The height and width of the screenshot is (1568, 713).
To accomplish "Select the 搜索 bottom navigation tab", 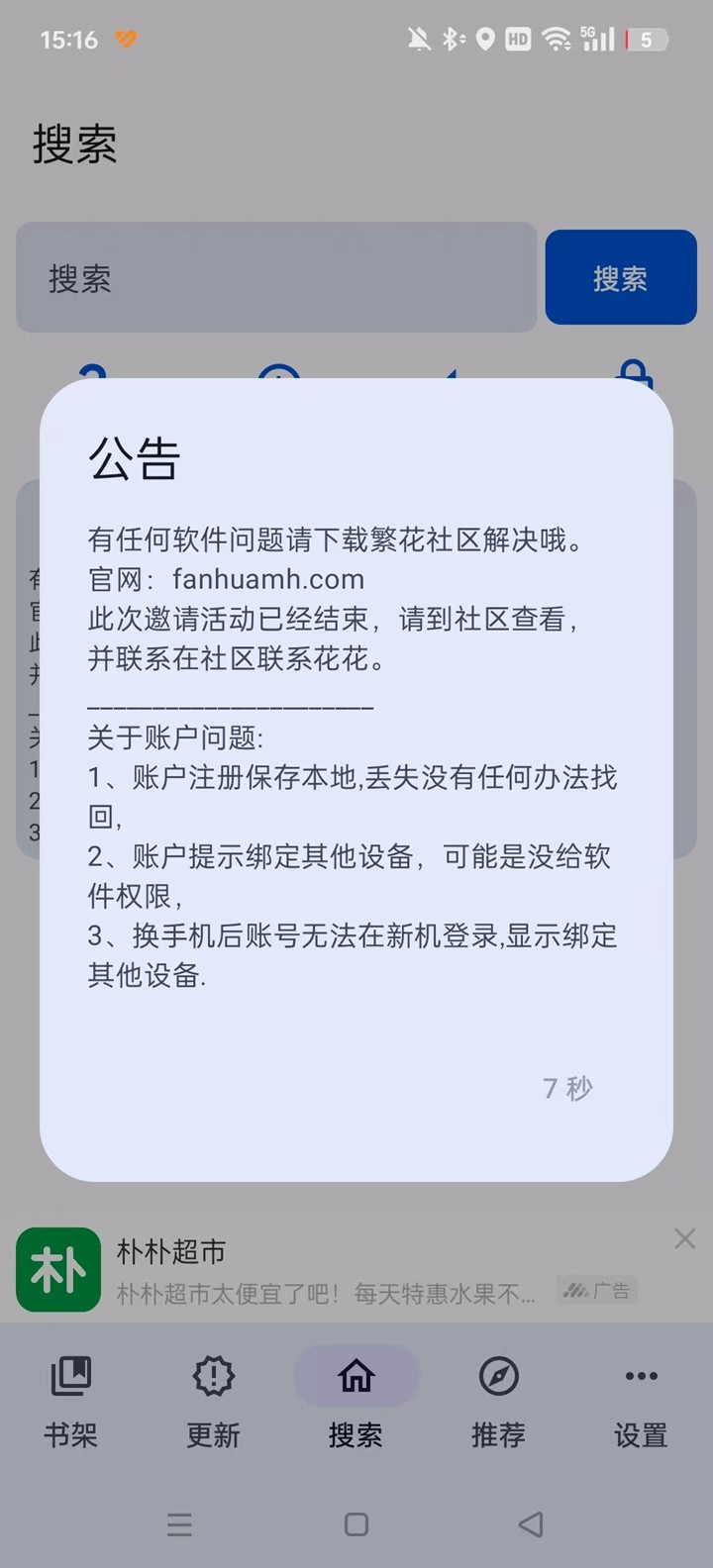I will pyautogui.click(x=356, y=1402).
